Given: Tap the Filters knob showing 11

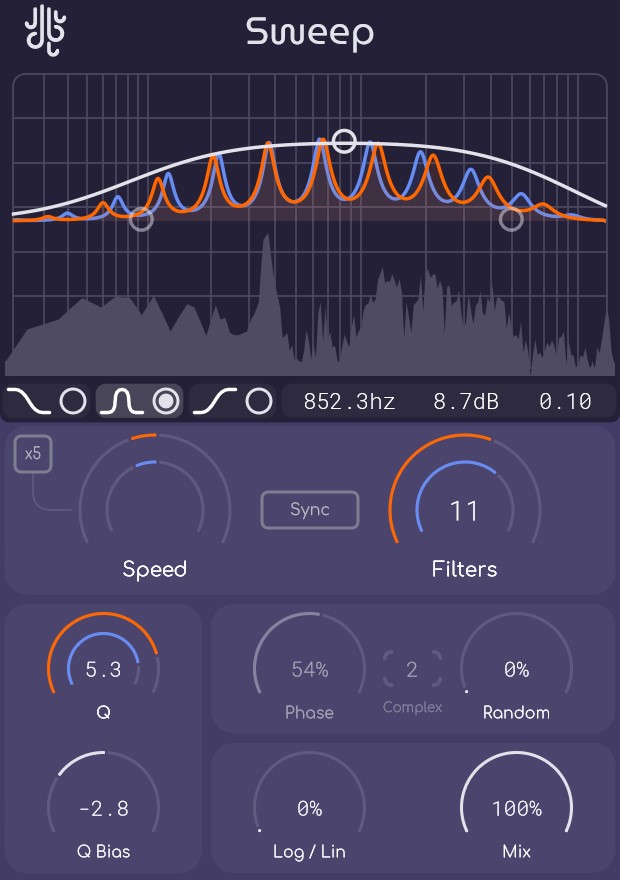Looking at the screenshot, I should [464, 511].
